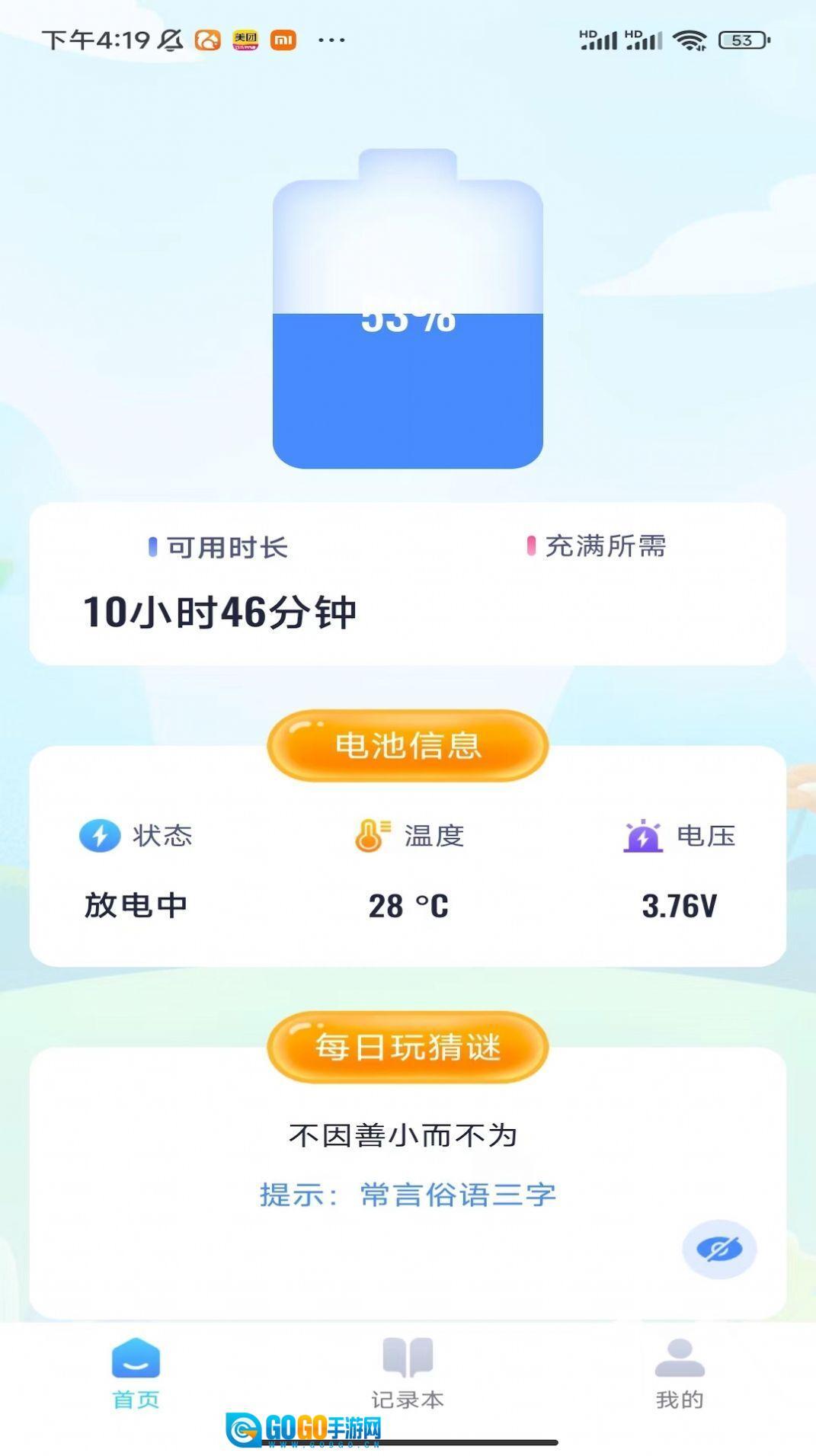Reveal the riddle answer with the eye icon
The width and height of the screenshot is (816, 1456).
coord(718,1249)
